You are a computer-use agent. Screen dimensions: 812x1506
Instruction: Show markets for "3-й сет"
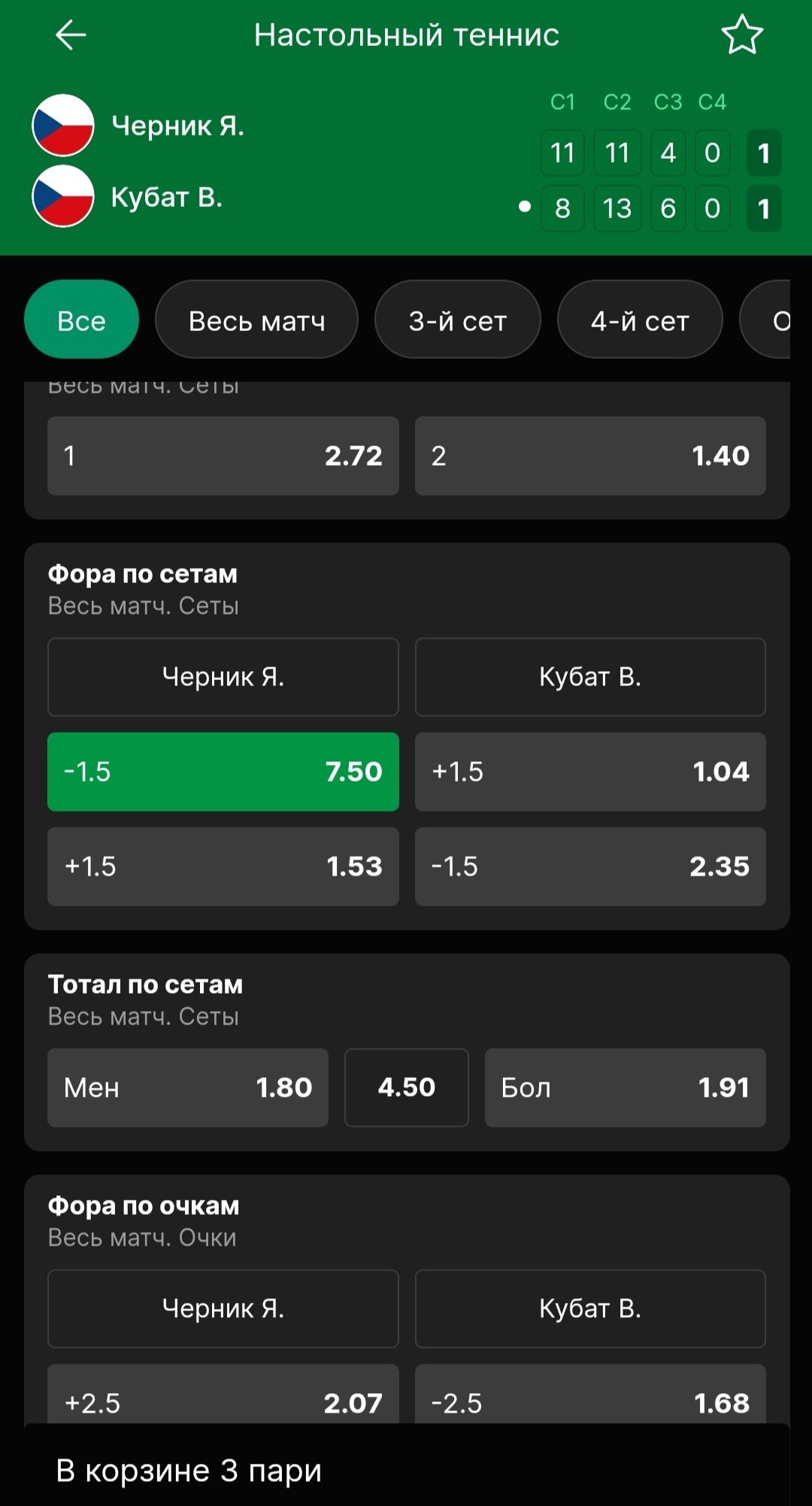(457, 320)
